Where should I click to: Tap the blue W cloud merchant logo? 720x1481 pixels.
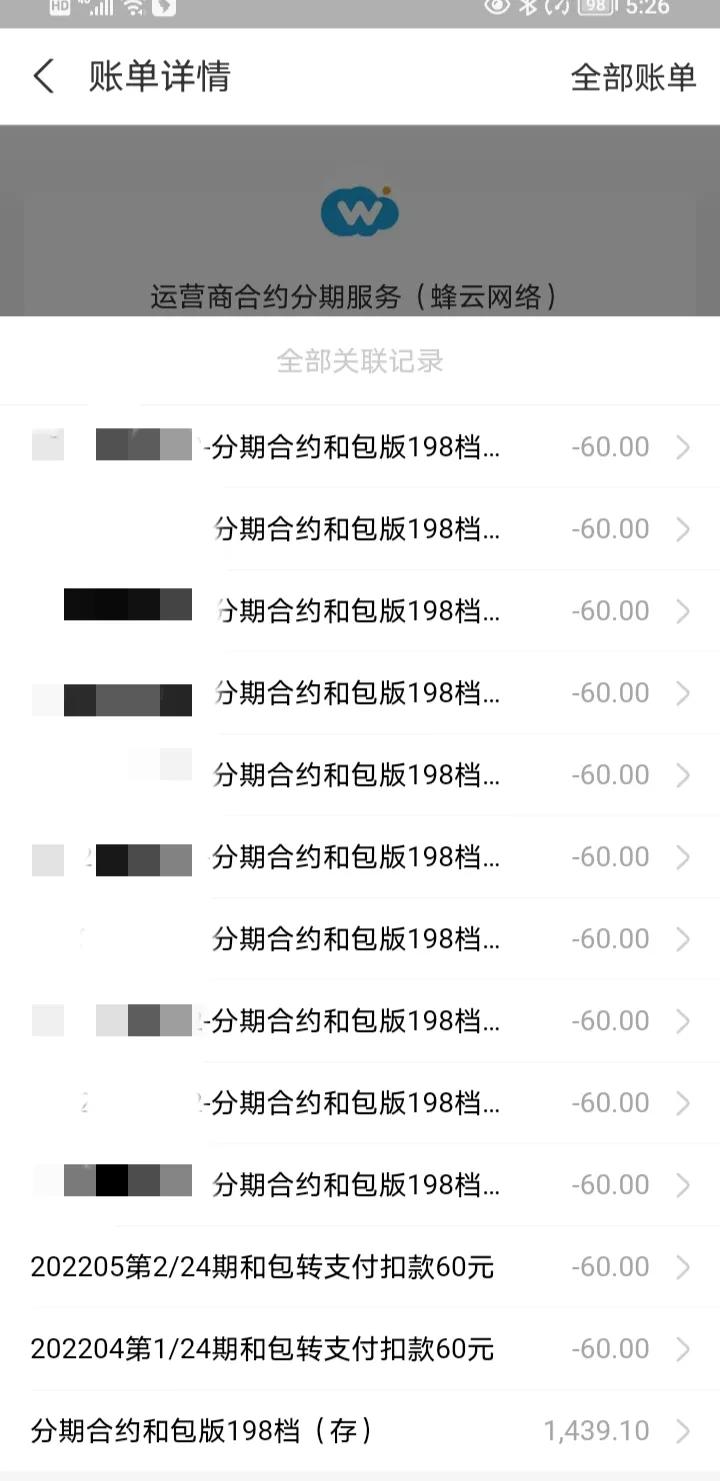[x=360, y=211]
